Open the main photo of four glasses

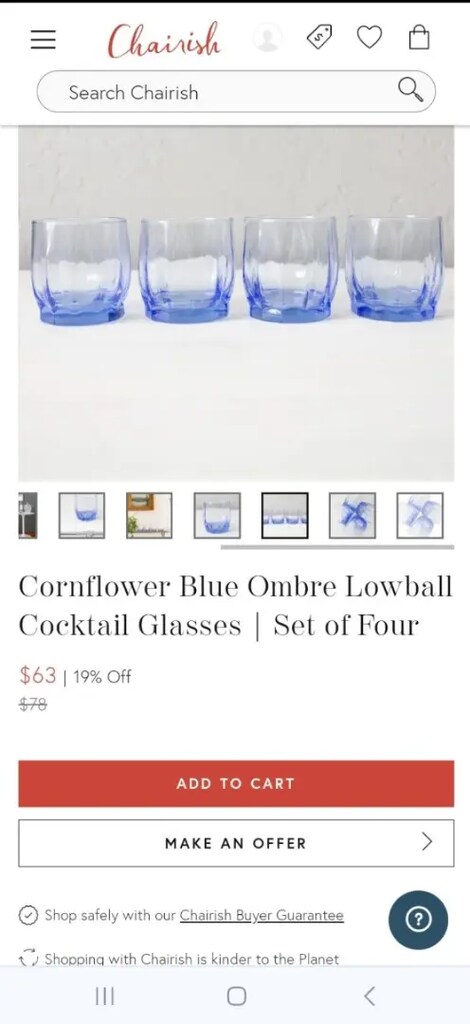coord(236,304)
